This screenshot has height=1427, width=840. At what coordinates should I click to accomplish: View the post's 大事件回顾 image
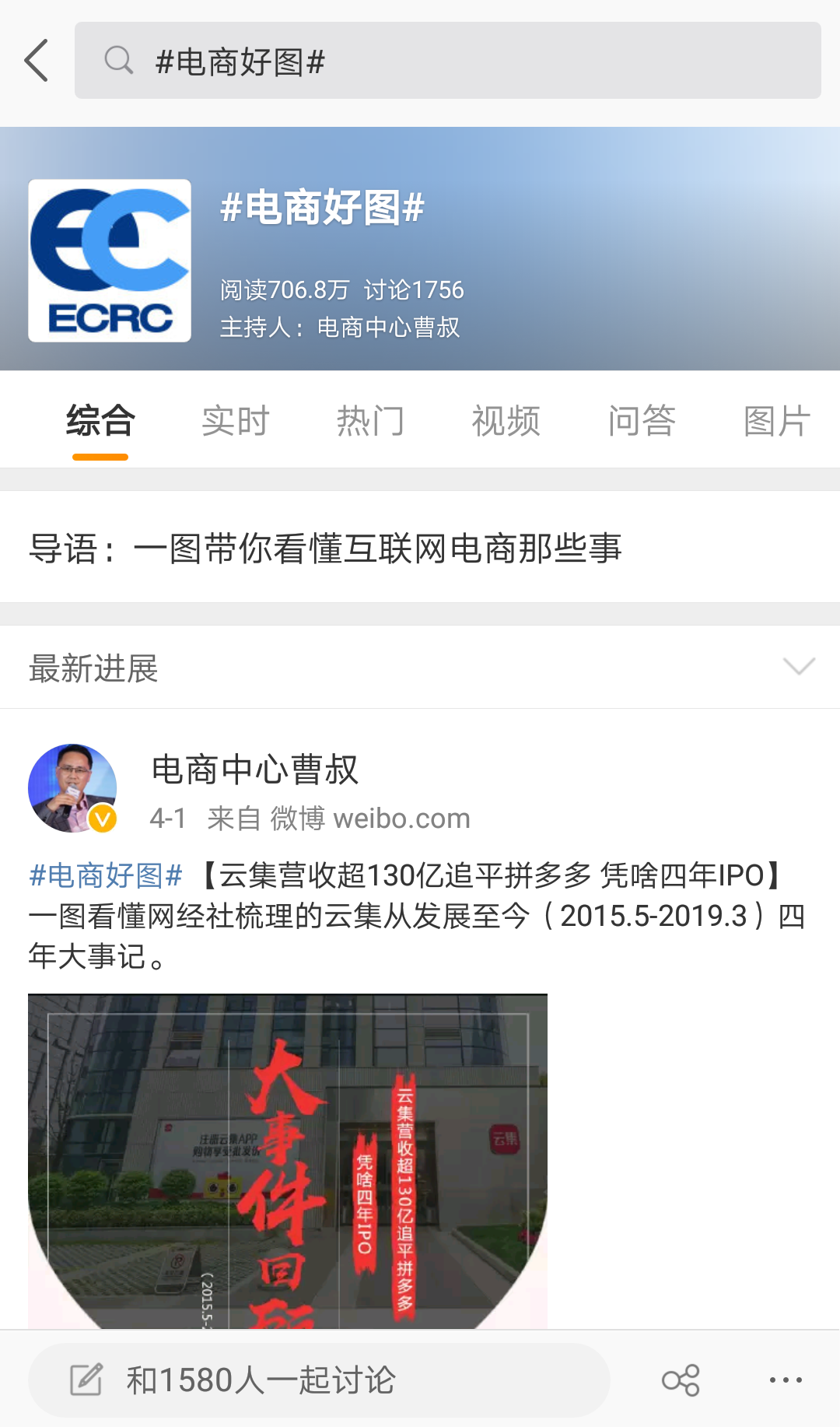[288, 1161]
